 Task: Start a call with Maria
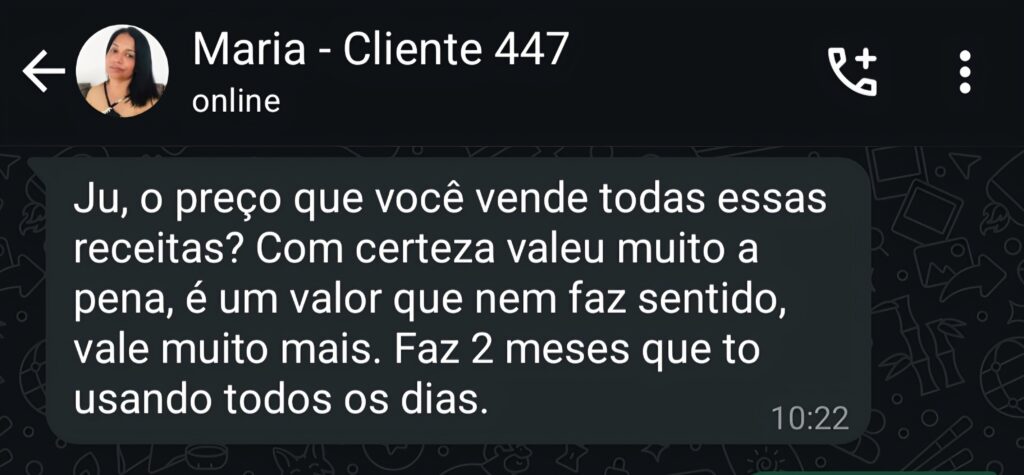(853, 72)
